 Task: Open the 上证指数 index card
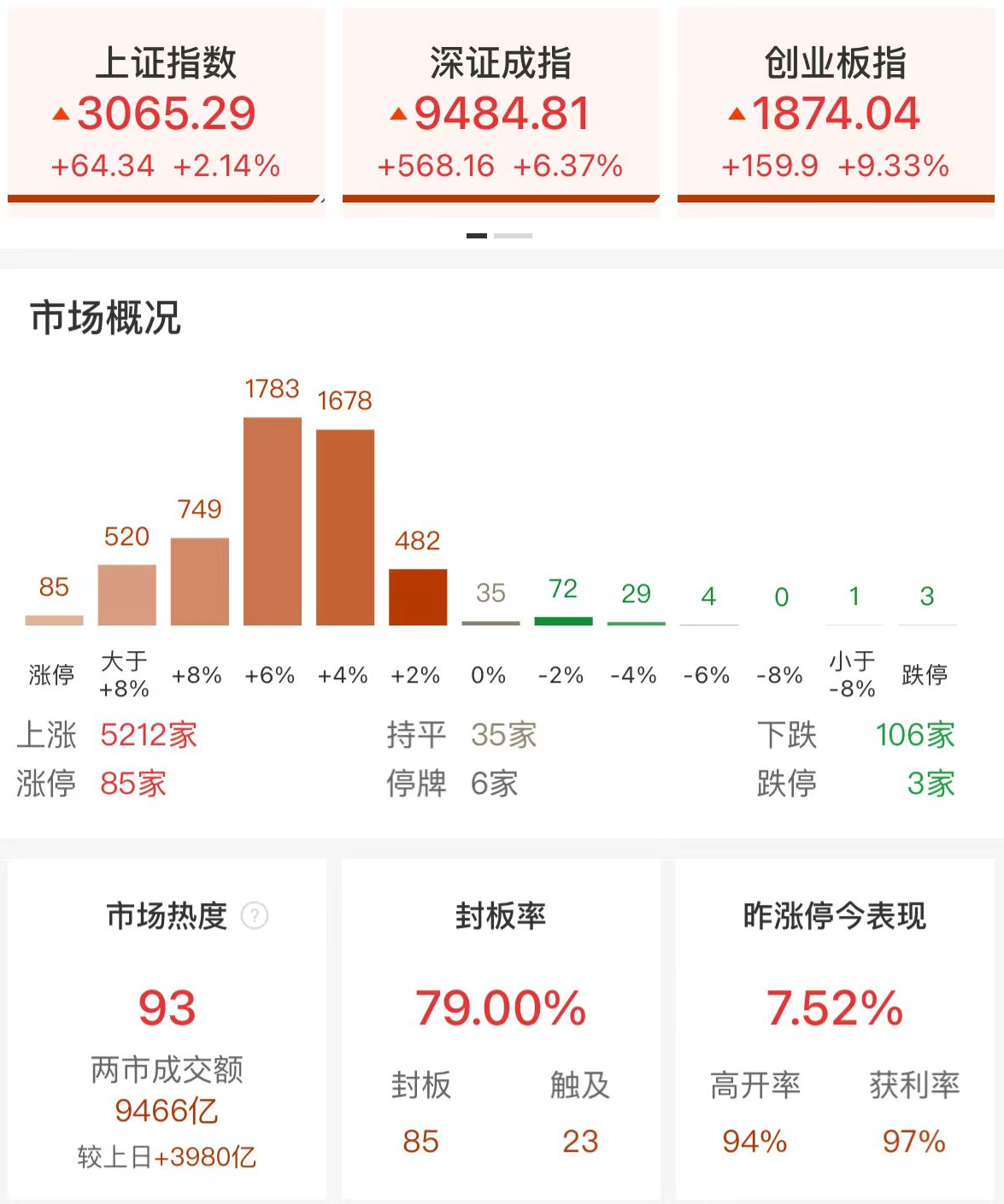(167, 111)
